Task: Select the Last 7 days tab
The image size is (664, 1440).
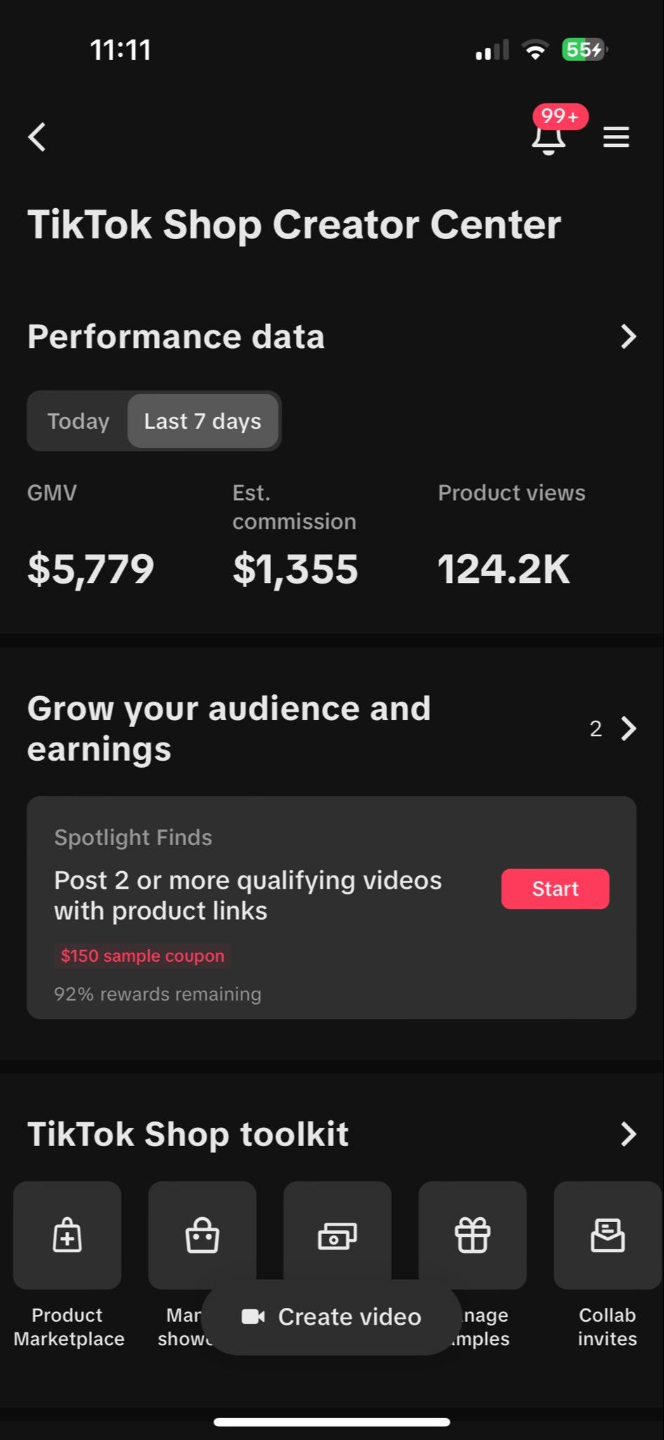Action: [203, 421]
